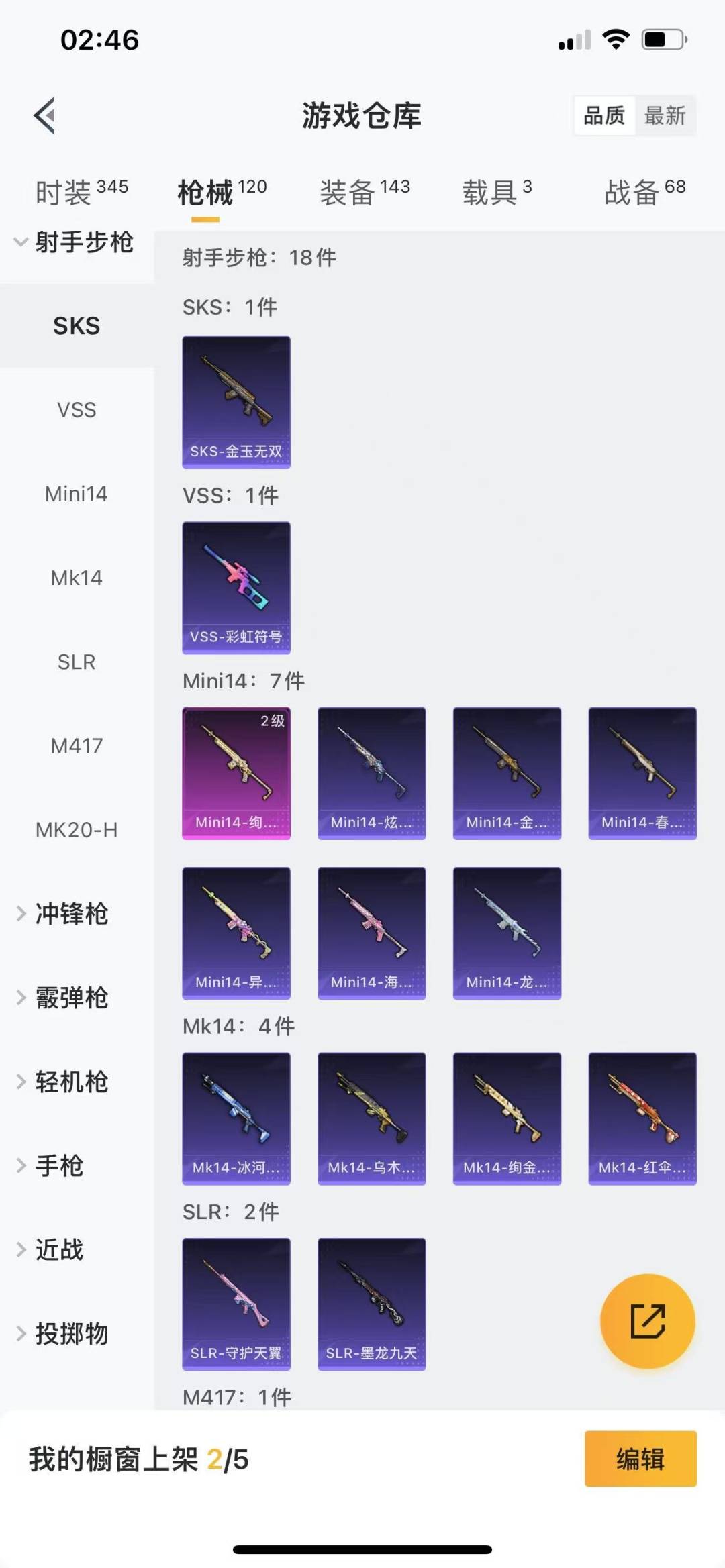Image resolution: width=725 pixels, height=1568 pixels.
Task: Switch to the 时装 tab
Action: click(x=81, y=192)
